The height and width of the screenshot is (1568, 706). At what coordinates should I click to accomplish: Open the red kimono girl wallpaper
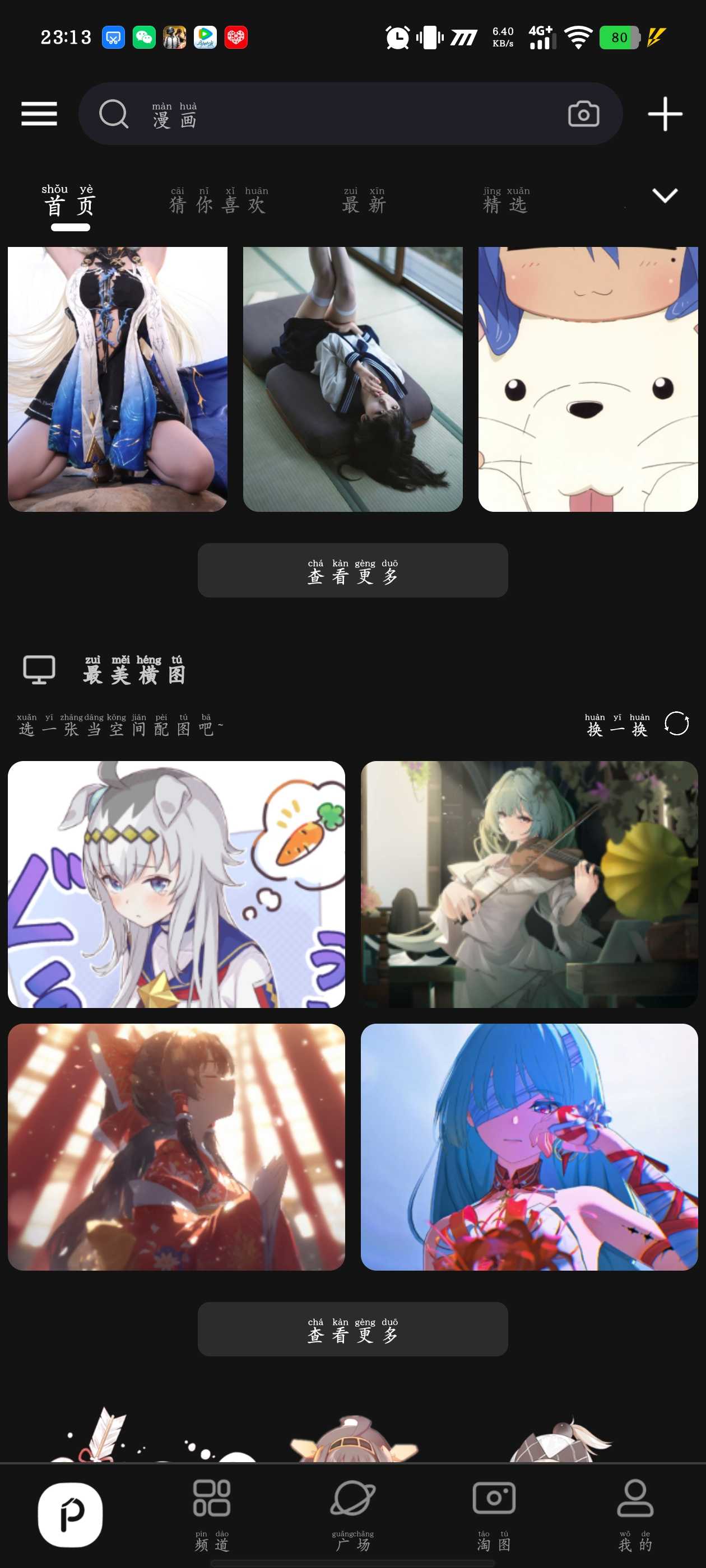click(x=176, y=1146)
